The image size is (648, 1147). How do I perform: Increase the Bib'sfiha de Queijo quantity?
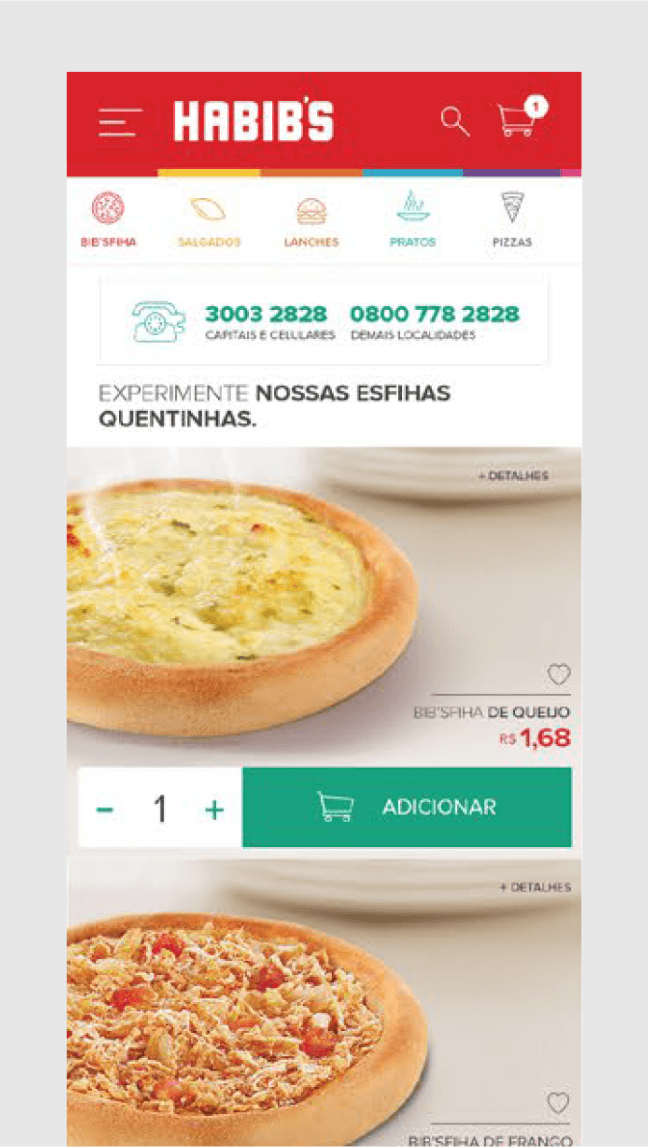pyautogui.click(x=215, y=809)
